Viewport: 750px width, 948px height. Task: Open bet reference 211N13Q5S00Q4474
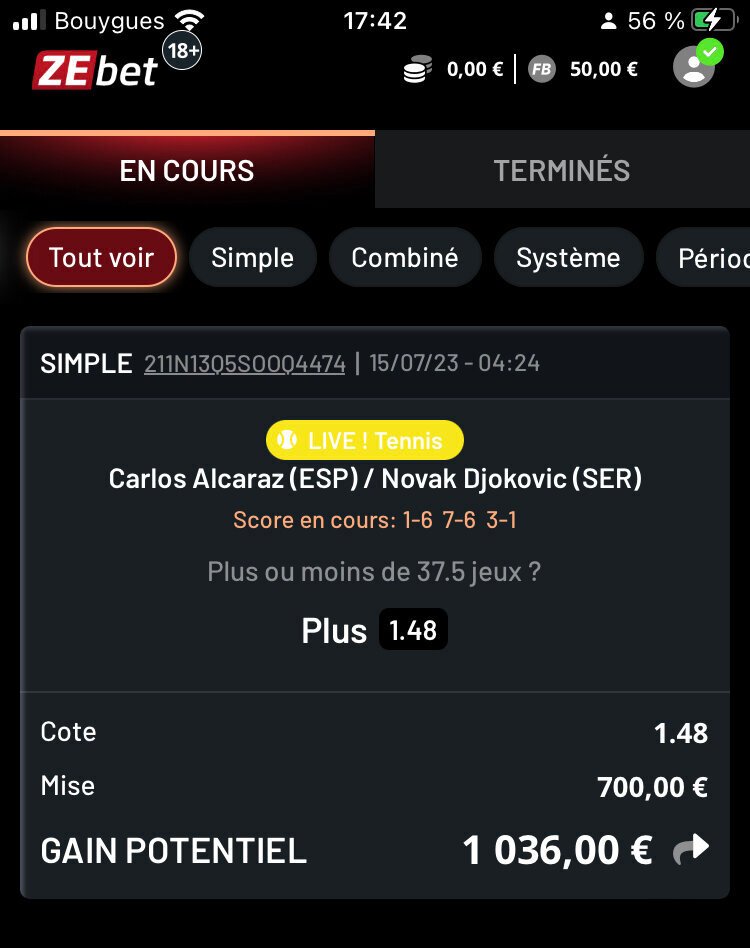pyautogui.click(x=244, y=363)
